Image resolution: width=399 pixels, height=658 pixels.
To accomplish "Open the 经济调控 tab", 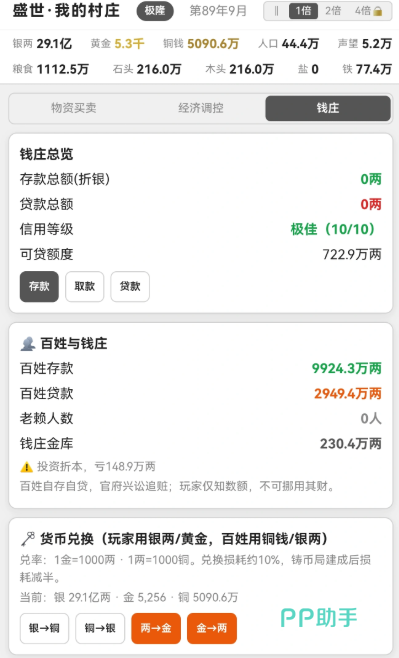I will click(x=201, y=108).
